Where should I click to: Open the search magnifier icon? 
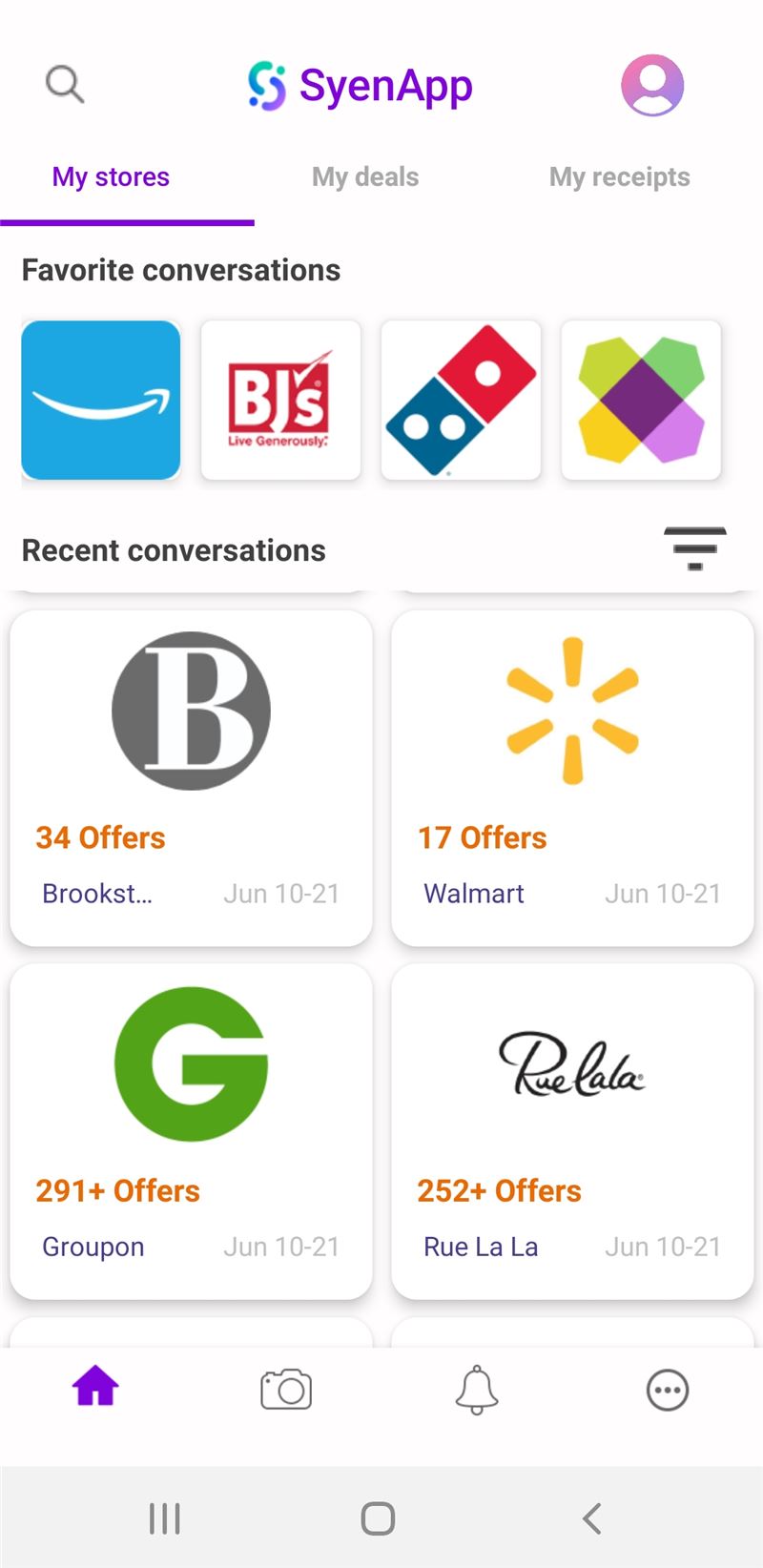point(65,84)
